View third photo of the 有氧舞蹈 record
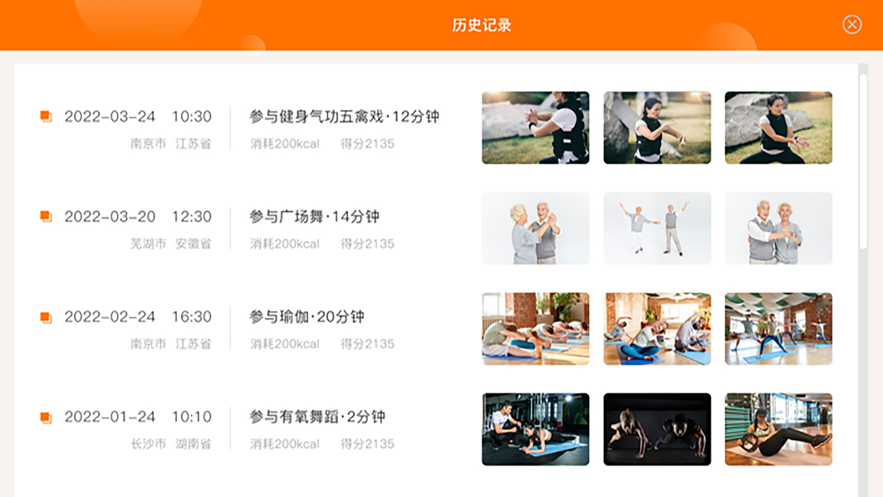Viewport: 883px width, 497px height. pyautogui.click(x=778, y=428)
